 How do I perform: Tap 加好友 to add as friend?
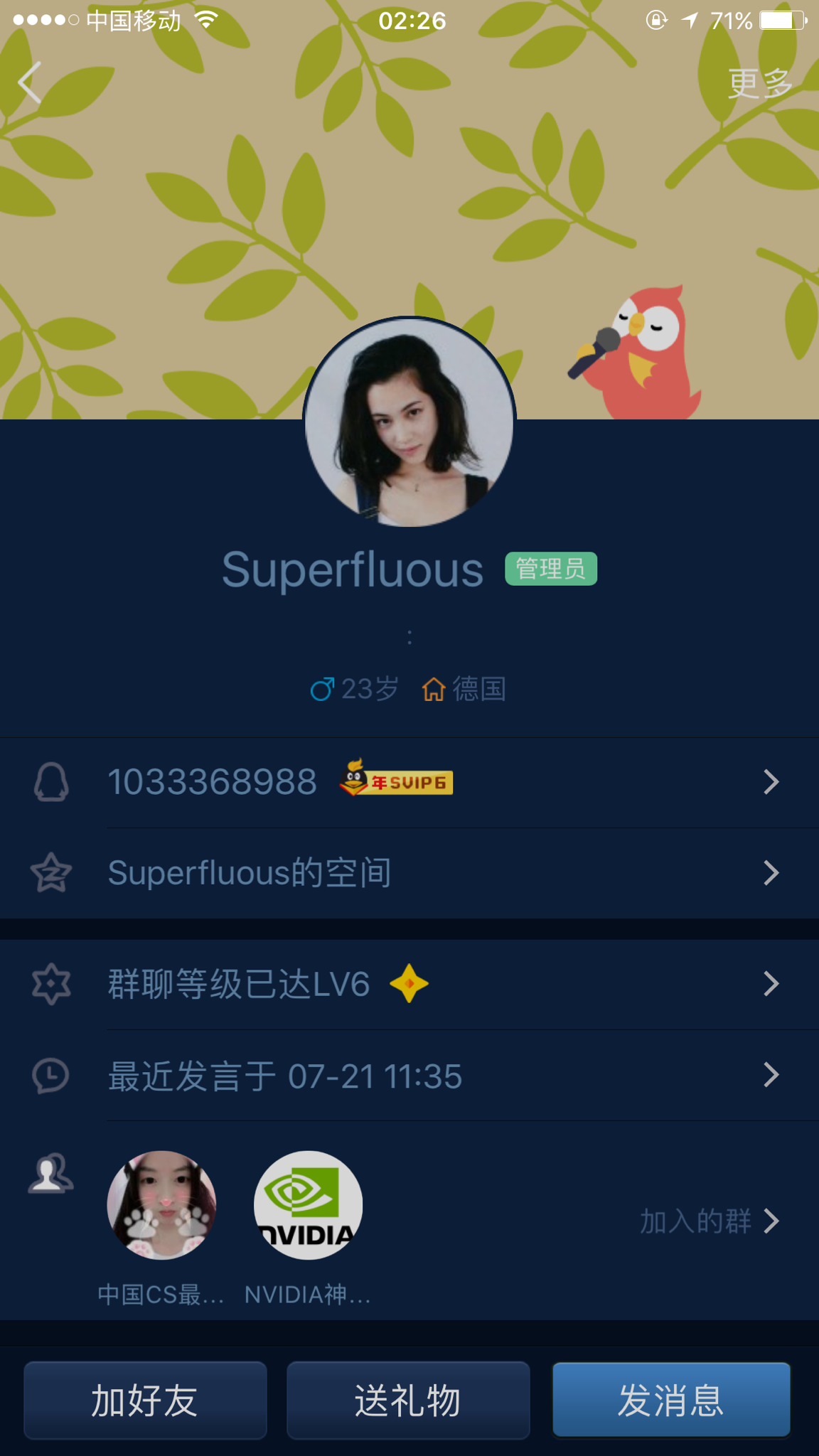pos(145,1401)
